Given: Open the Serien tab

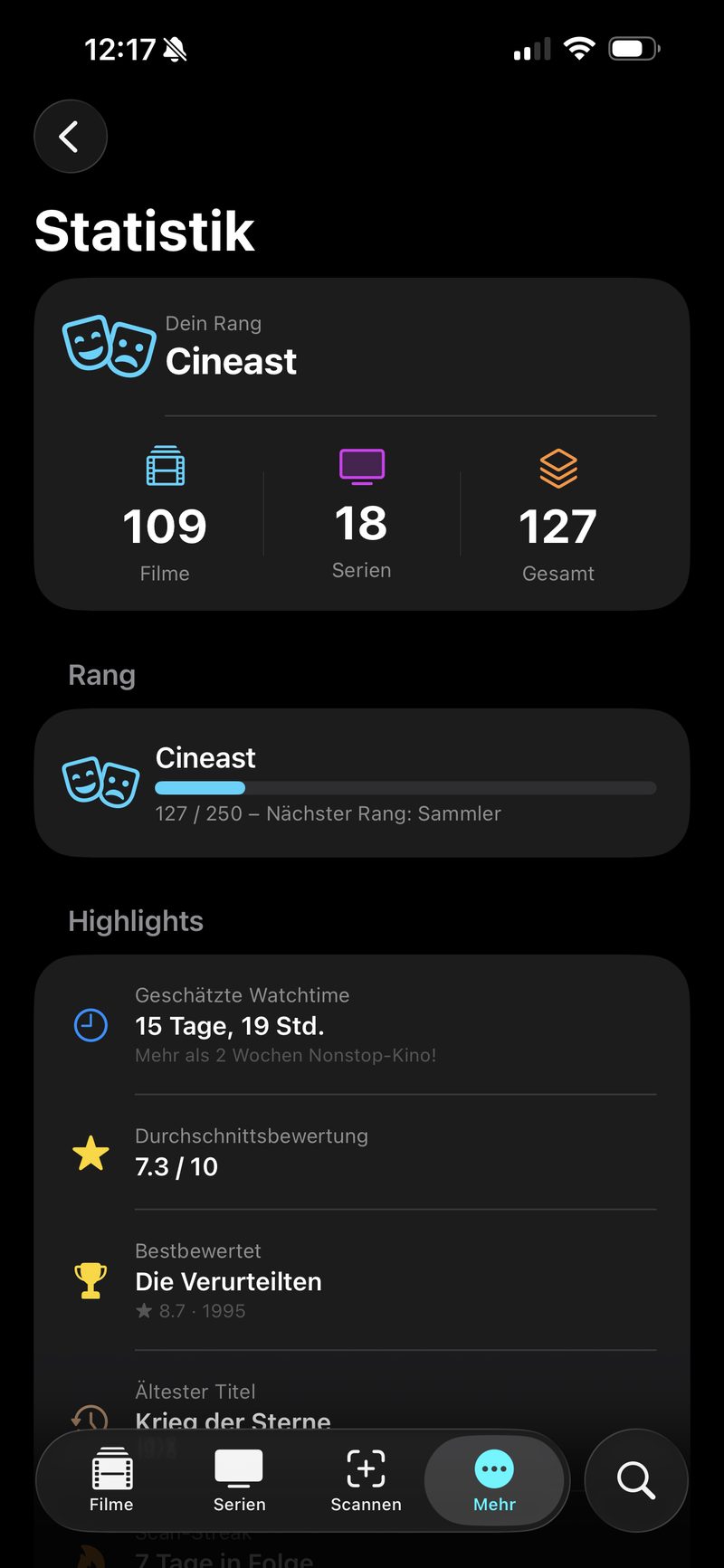Looking at the screenshot, I should click(x=239, y=1479).
